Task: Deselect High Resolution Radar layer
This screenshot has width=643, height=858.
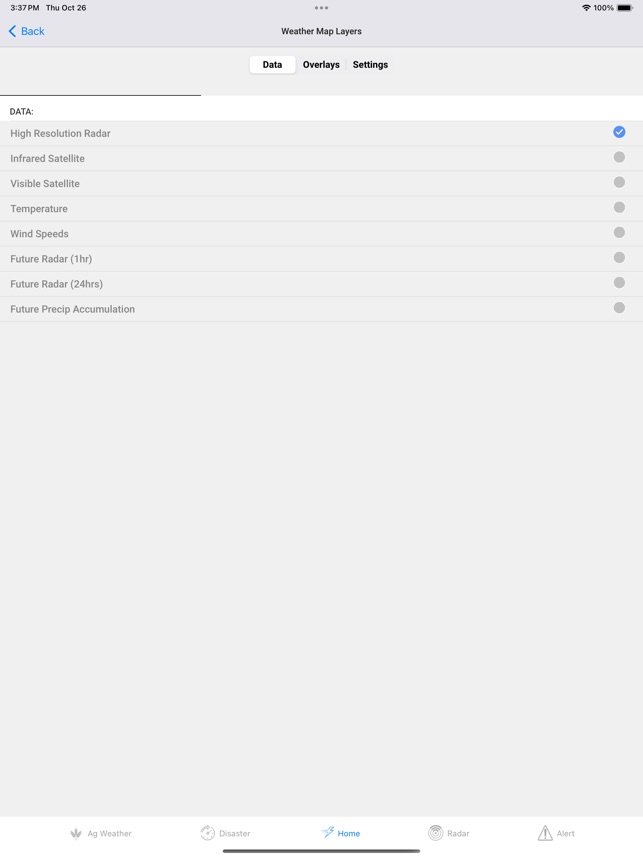Action: (619, 132)
